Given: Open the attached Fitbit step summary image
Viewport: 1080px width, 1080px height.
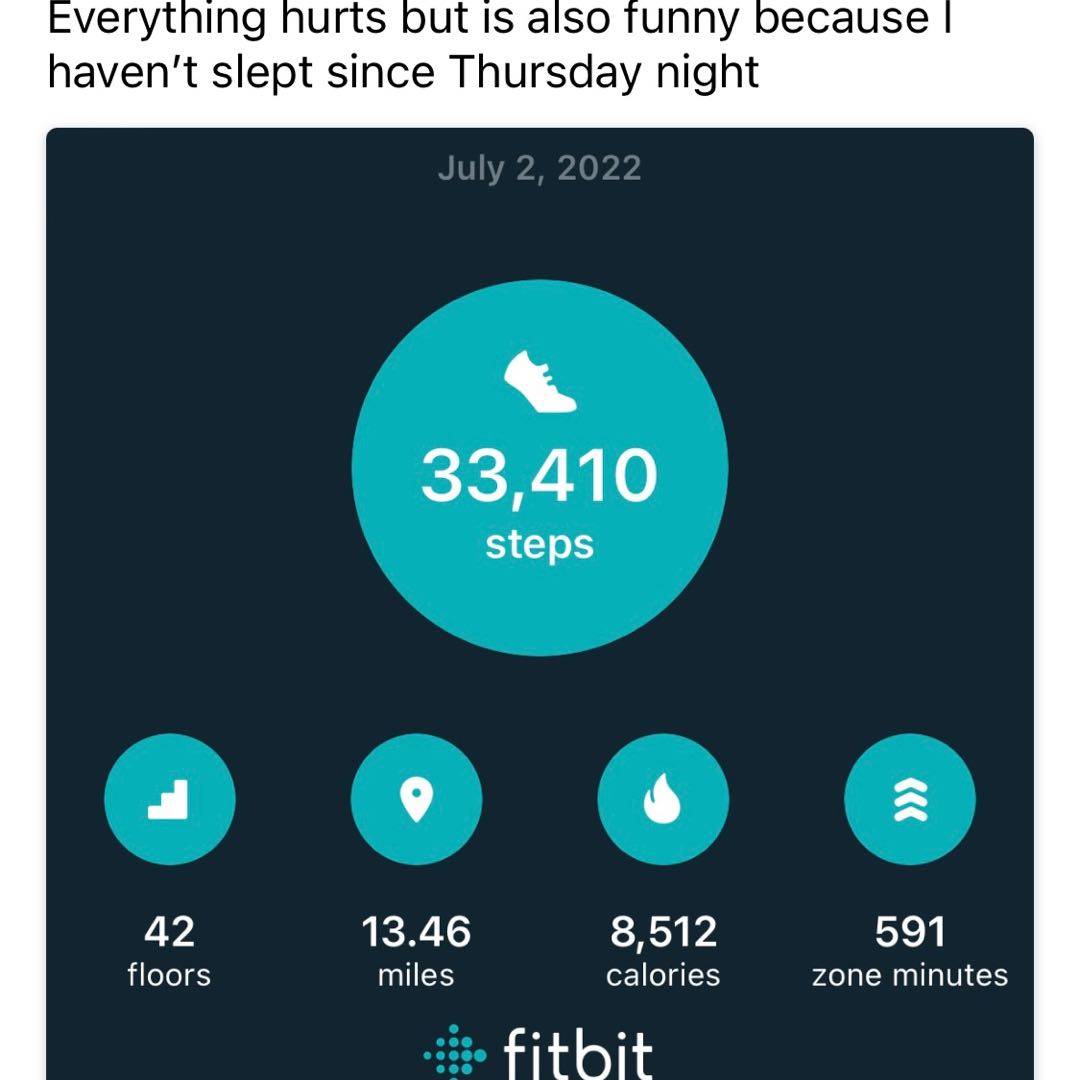Looking at the screenshot, I should pyautogui.click(x=540, y=600).
